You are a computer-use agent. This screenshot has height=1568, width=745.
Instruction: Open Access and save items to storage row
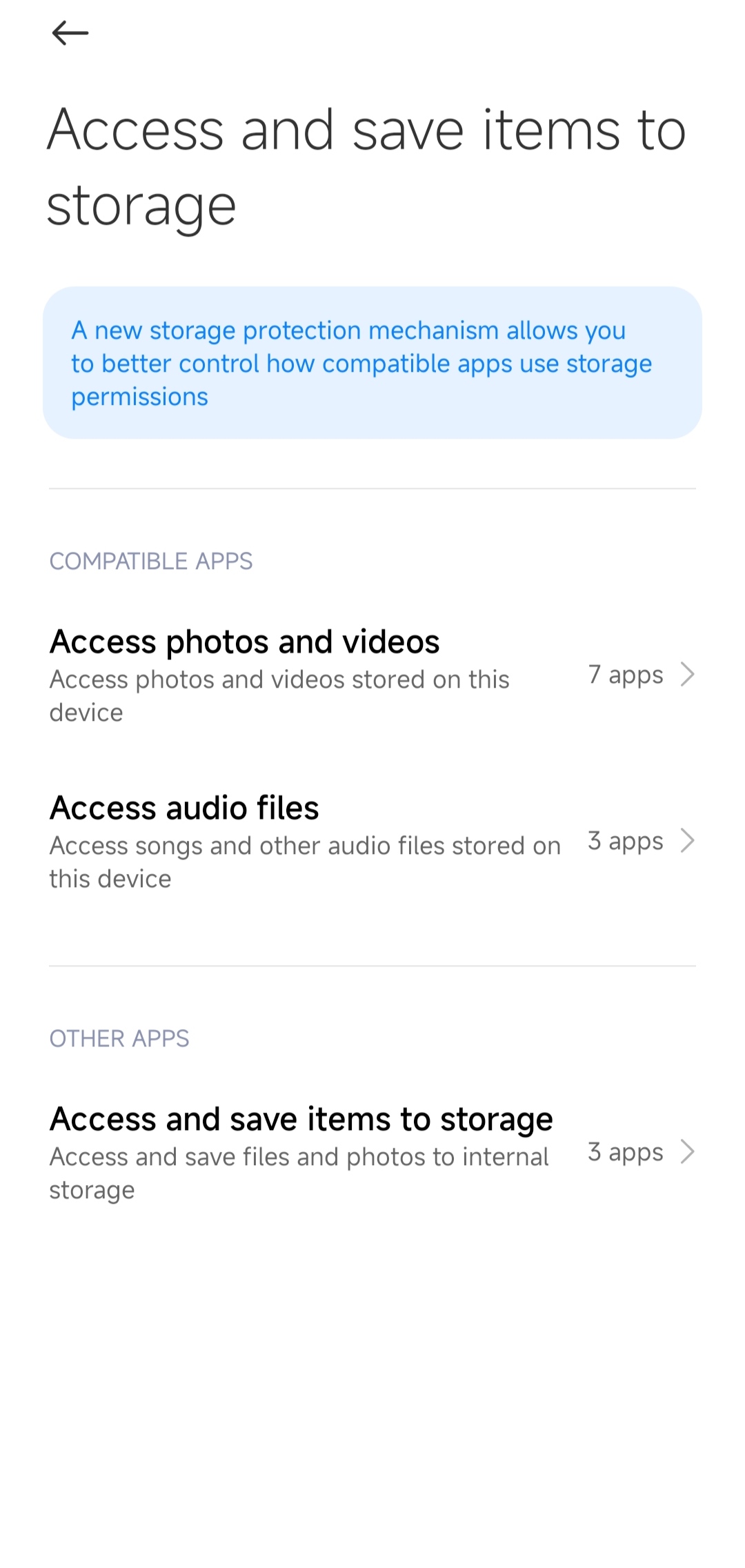(x=372, y=1152)
